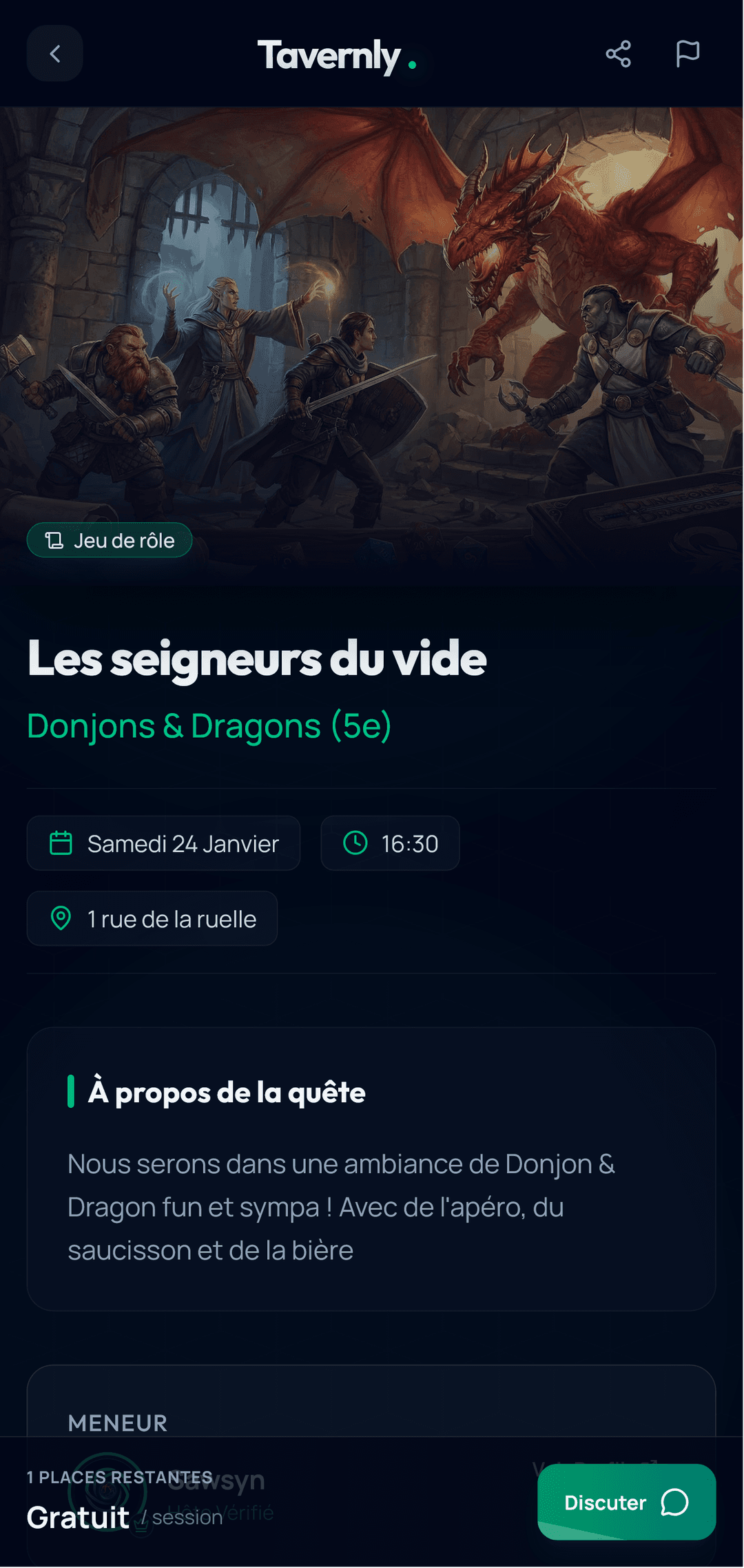The width and height of the screenshot is (744, 1568).
Task: Tap the clock icon next to 16:30
Action: pos(355,843)
